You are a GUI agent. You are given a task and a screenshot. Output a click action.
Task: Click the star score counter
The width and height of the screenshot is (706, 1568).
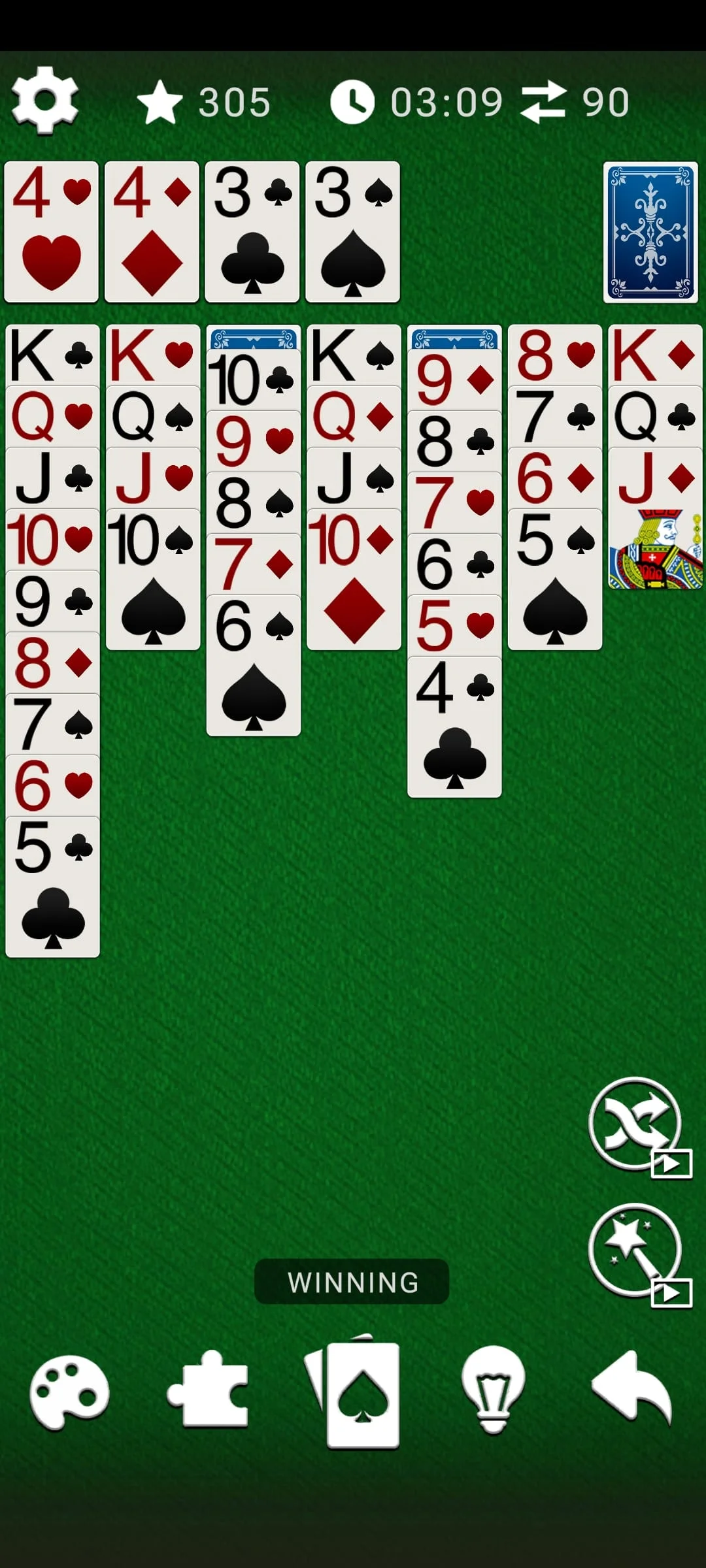[x=159, y=101]
